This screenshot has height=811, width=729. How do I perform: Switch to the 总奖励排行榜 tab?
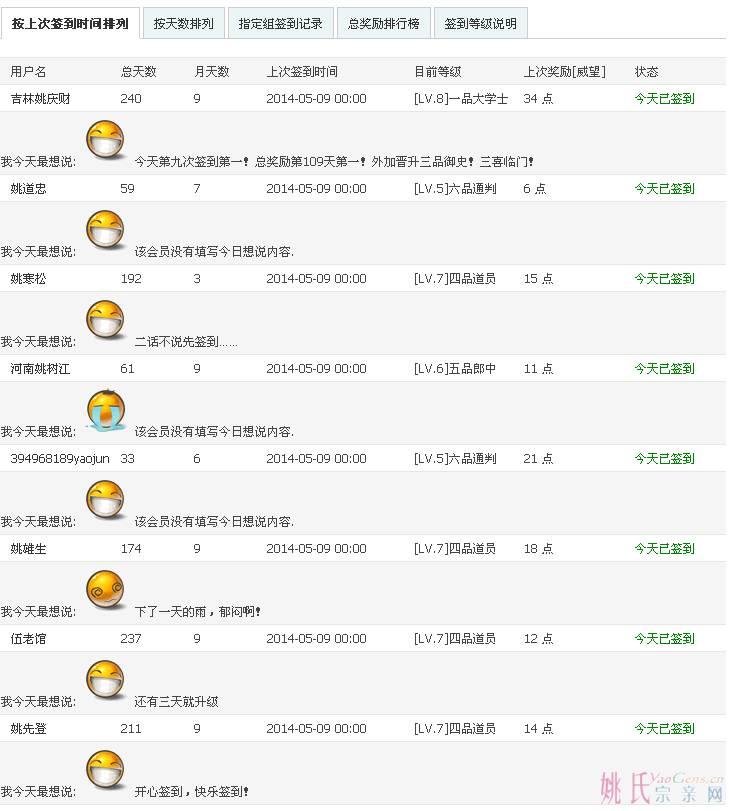[x=383, y=23]
